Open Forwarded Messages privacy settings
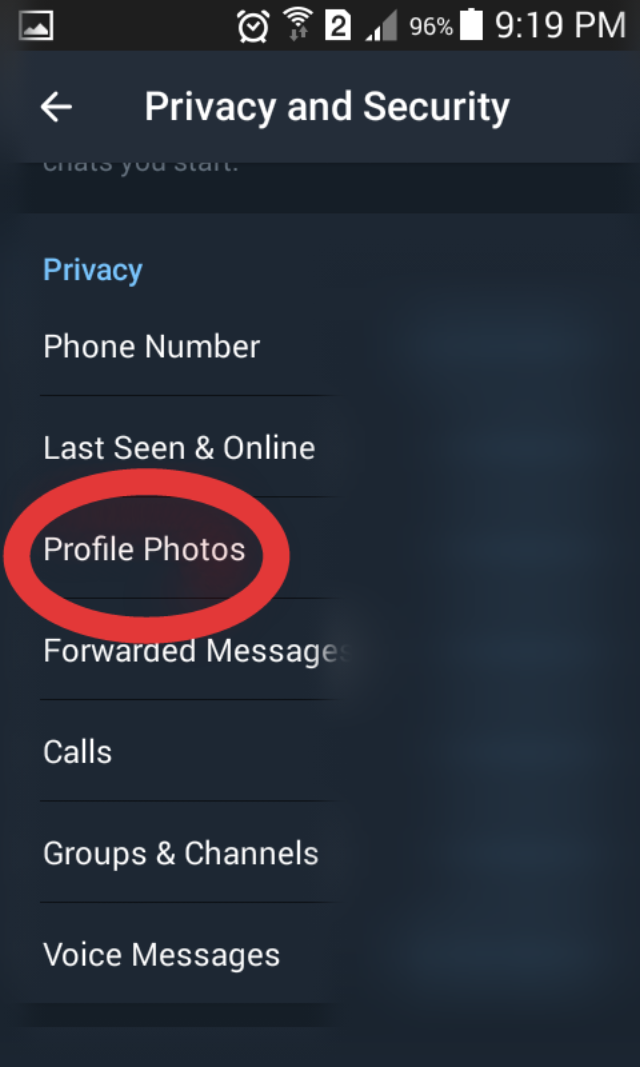 point(195,651)
